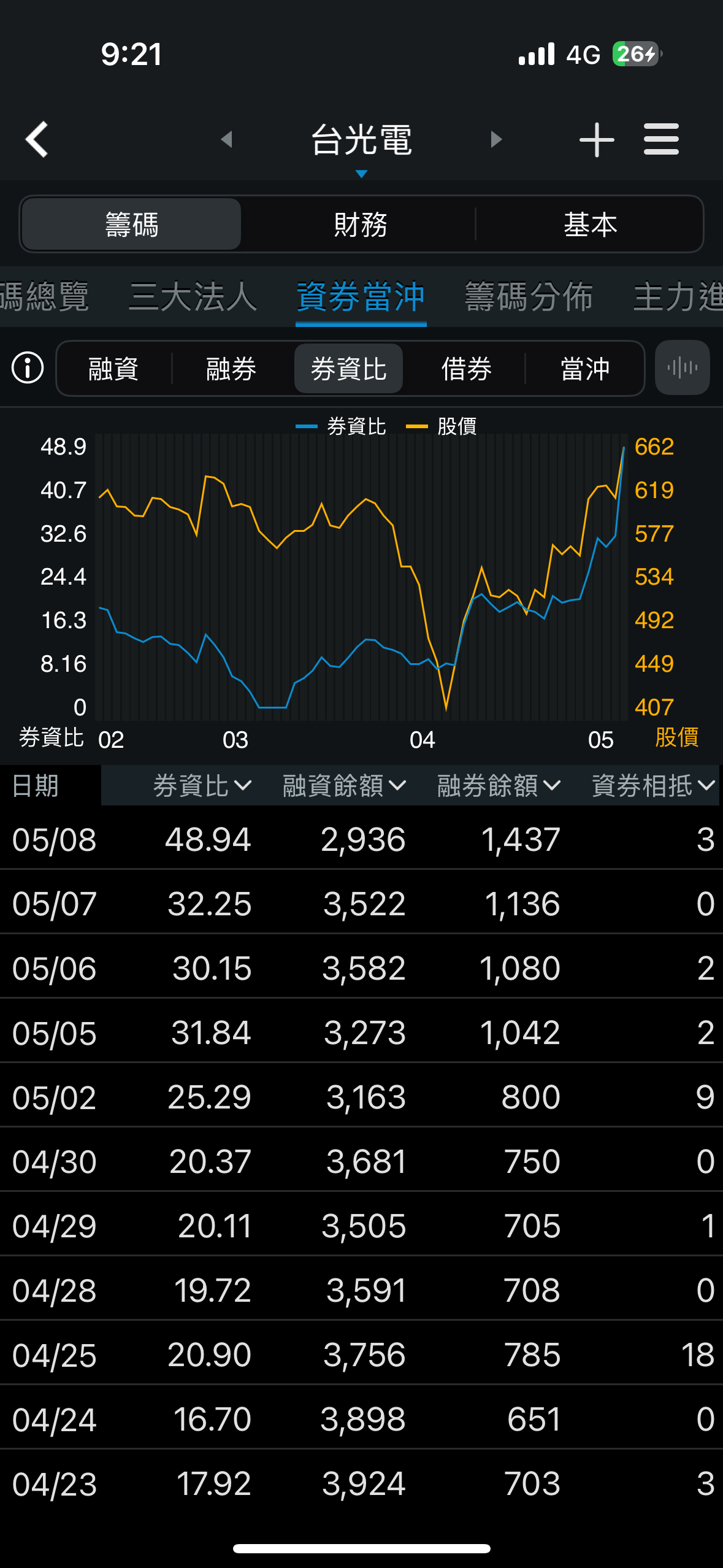Show the 融券 chart

(x=231, y=369)
